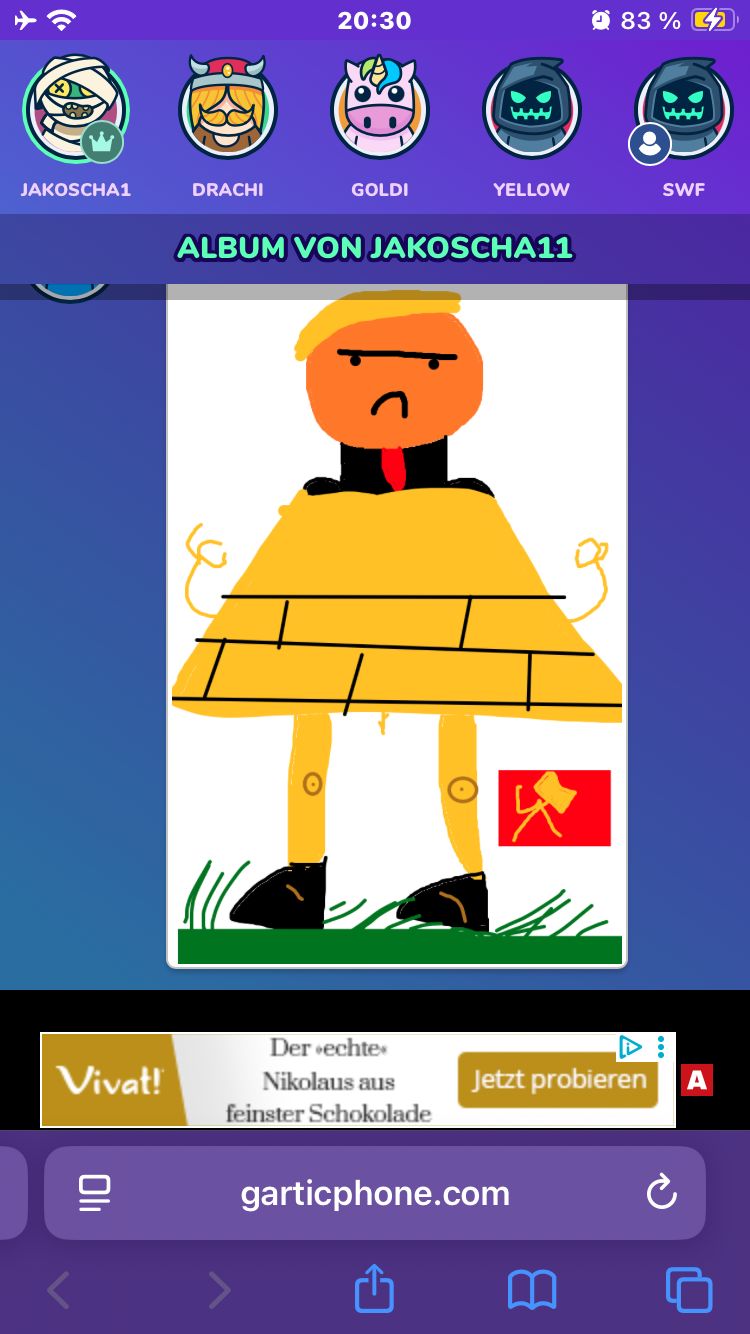Open Safari bookmarks

pos(531,1289)
